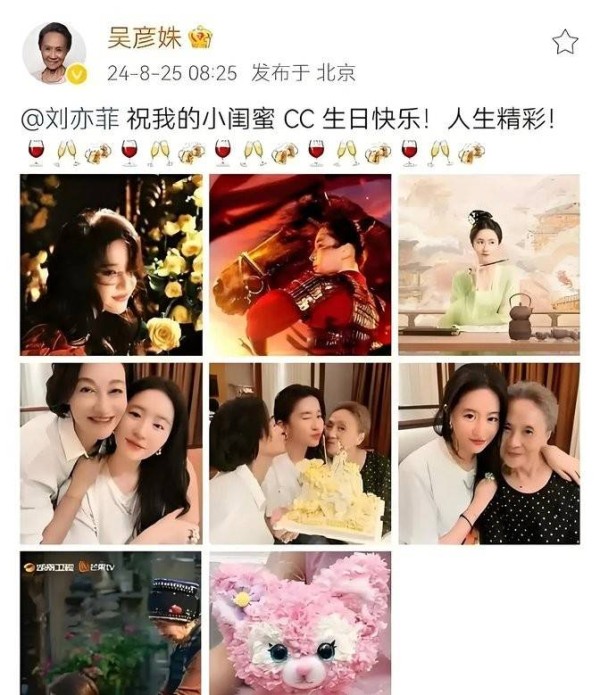Open the birthday cake photo

click(300, 453)
